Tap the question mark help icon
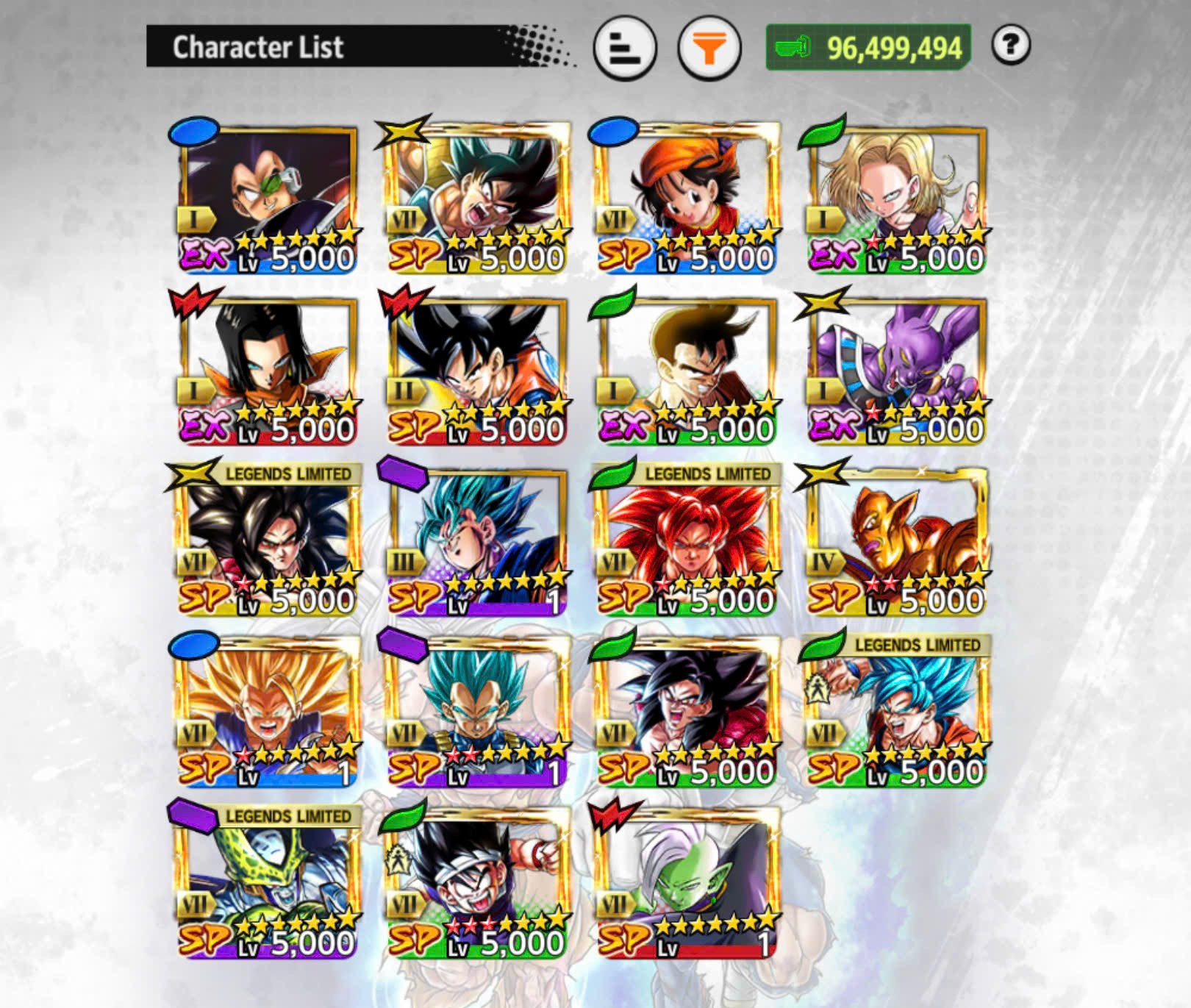This screenshot has width=1191, height=1008. (1011, 46)
